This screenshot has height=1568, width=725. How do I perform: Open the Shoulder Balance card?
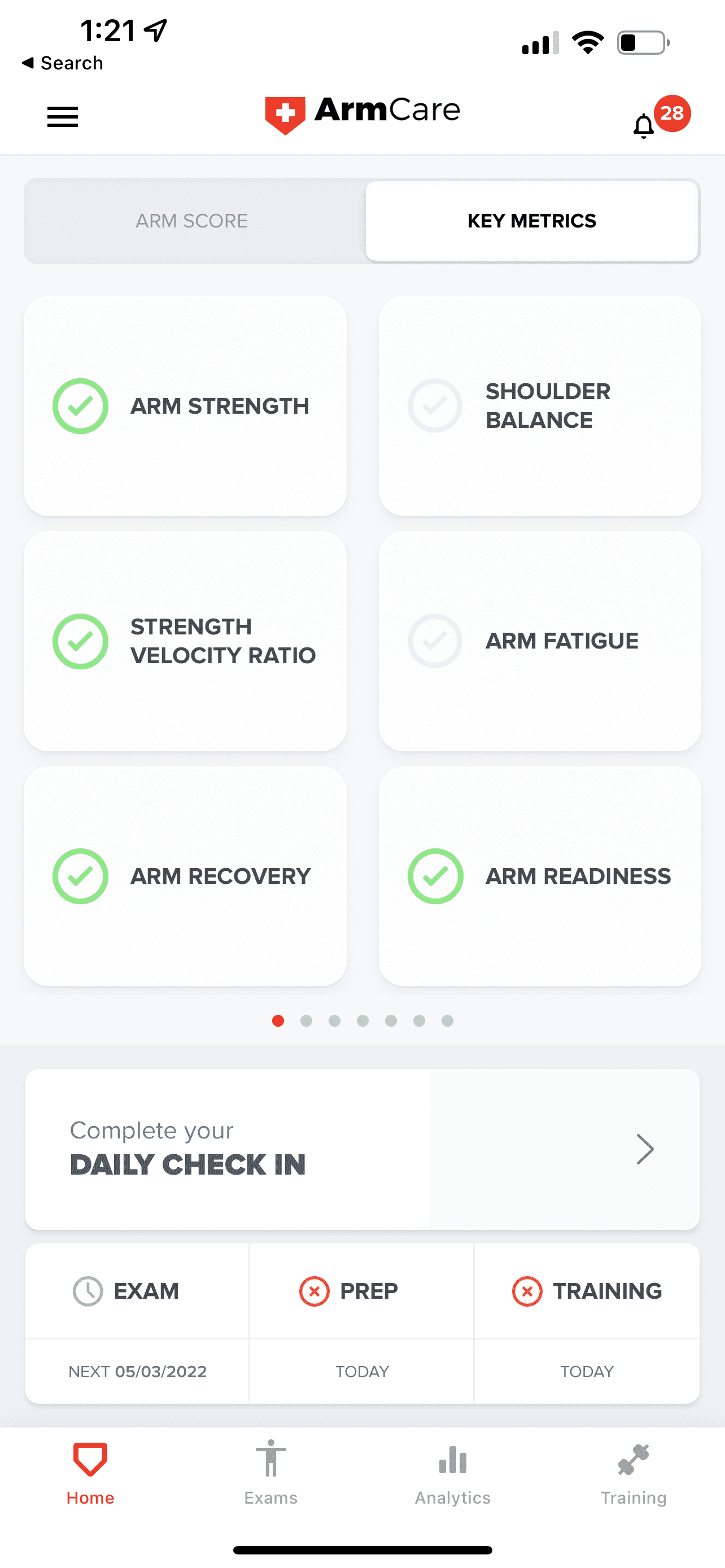tap(539, 406)
